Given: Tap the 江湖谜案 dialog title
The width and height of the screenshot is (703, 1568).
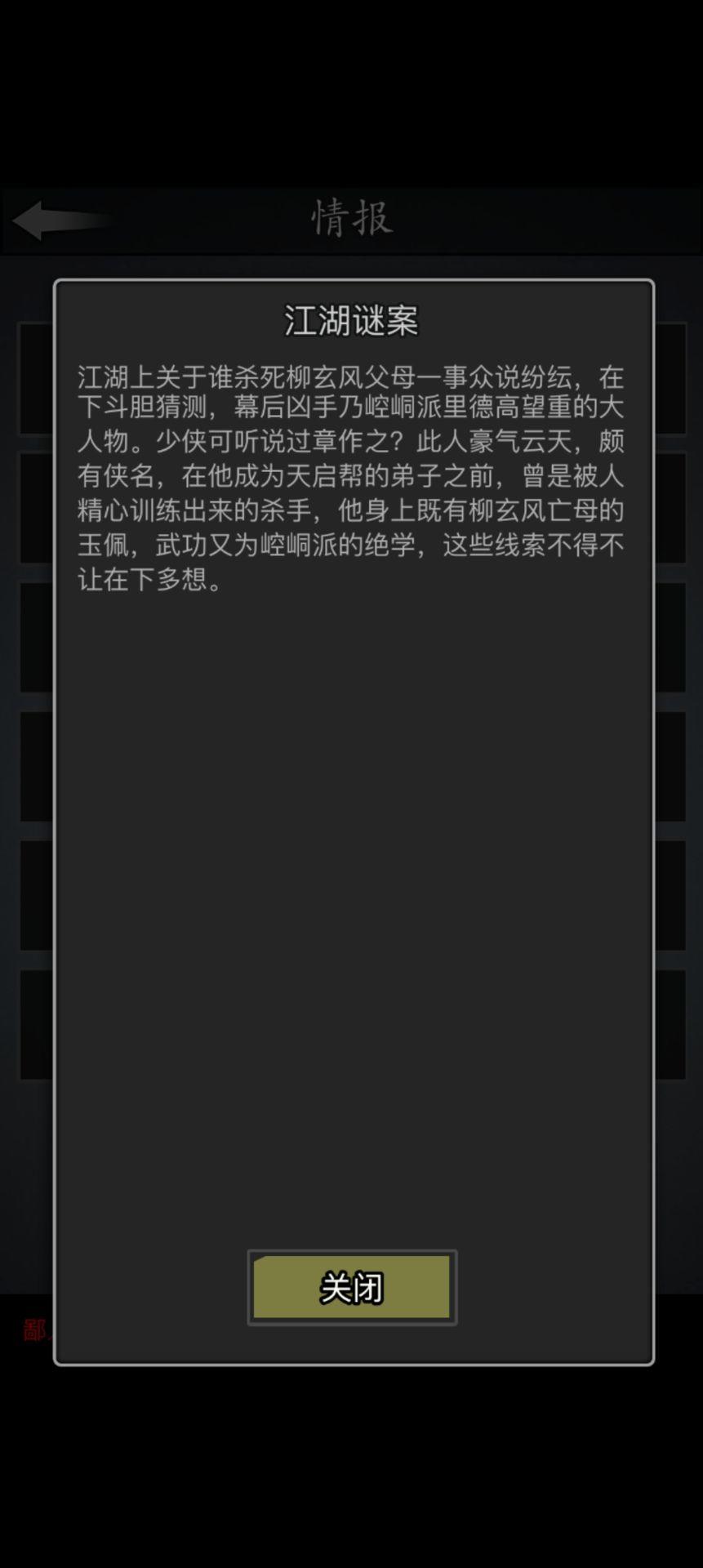Looking at the screenshot, I should [x=351, y=319].
